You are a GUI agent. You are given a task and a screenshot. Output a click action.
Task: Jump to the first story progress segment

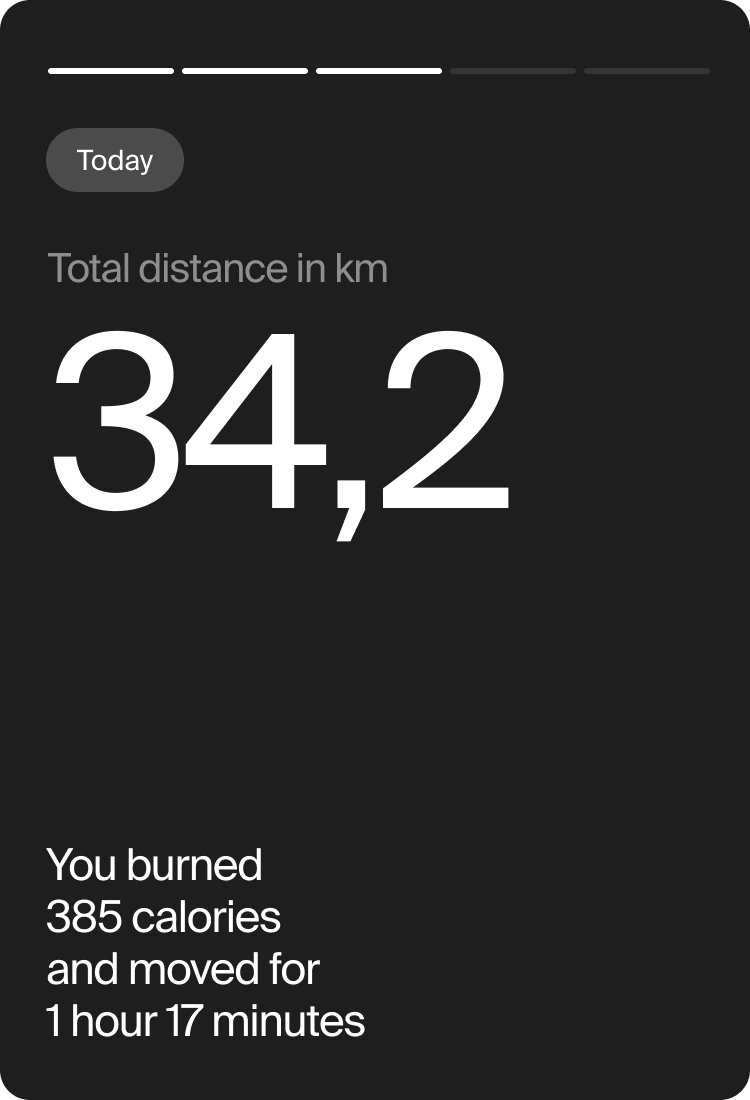pyautogui.click(x=111, y=71)
